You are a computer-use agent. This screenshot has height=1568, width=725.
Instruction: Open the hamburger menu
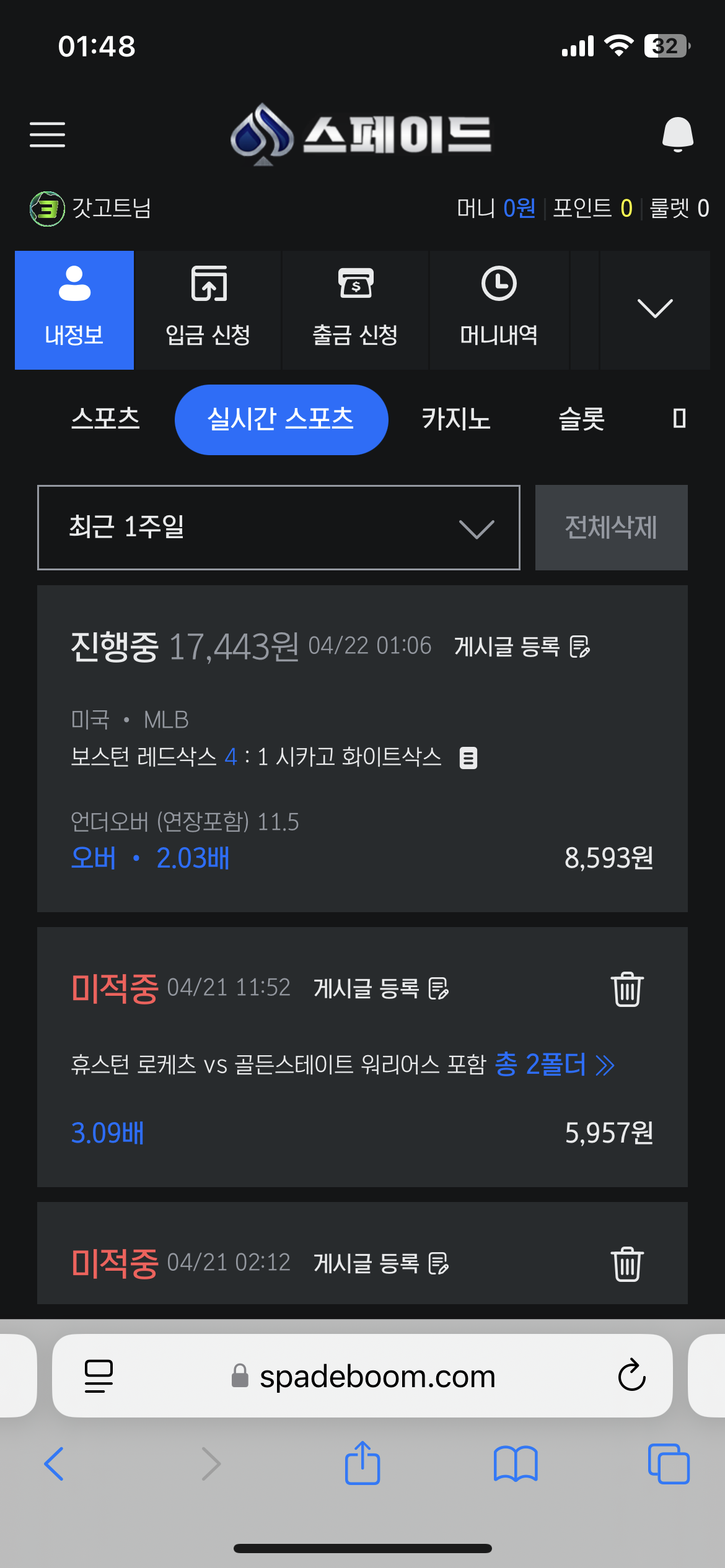(x=47, y=134)
